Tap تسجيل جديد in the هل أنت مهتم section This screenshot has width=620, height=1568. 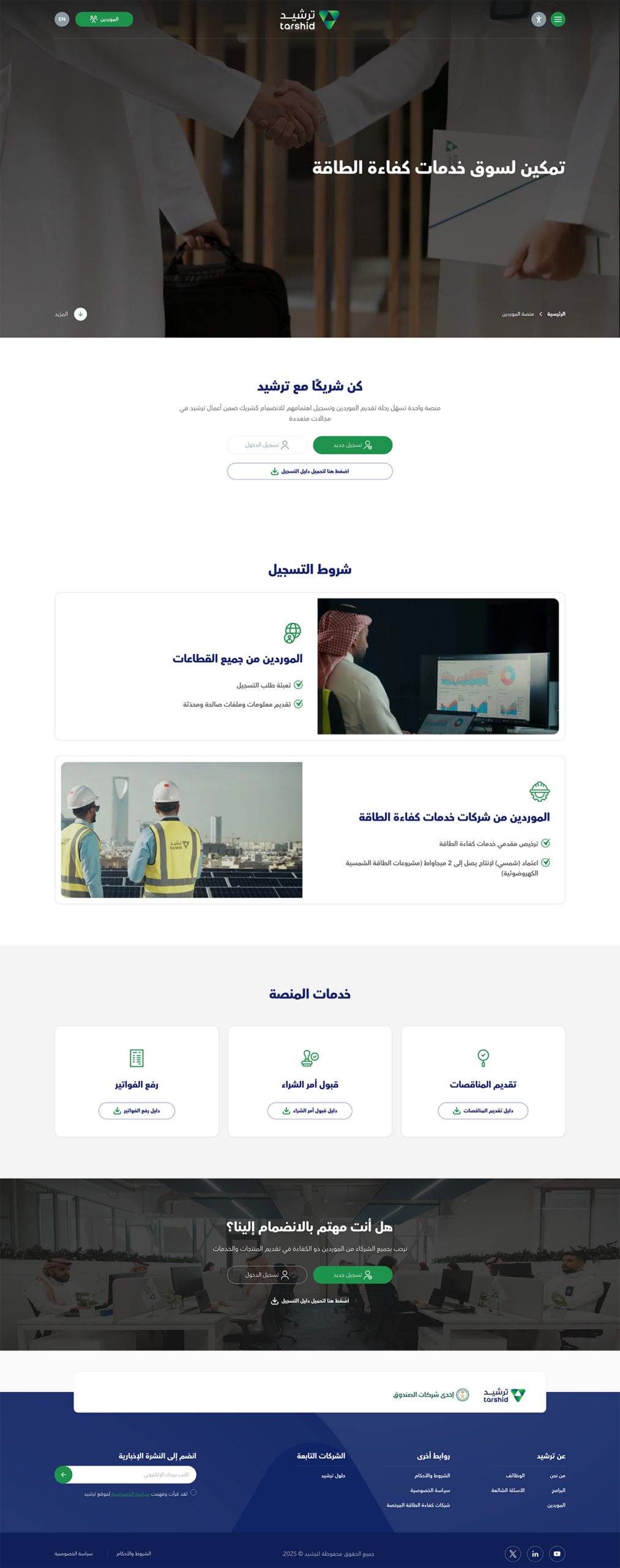tap(353, 1275)
